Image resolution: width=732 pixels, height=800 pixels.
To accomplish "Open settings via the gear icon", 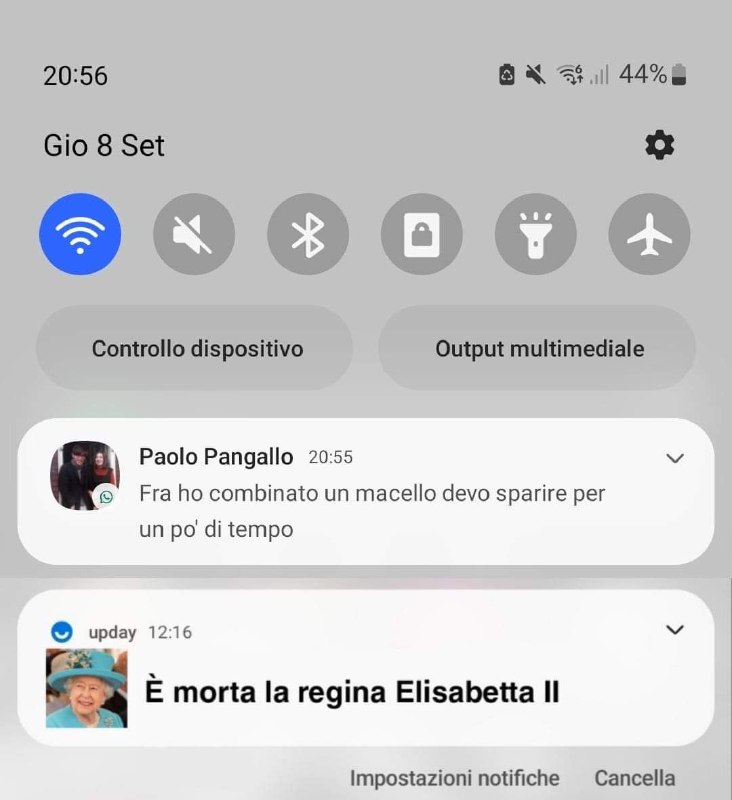I will point(659,146).
